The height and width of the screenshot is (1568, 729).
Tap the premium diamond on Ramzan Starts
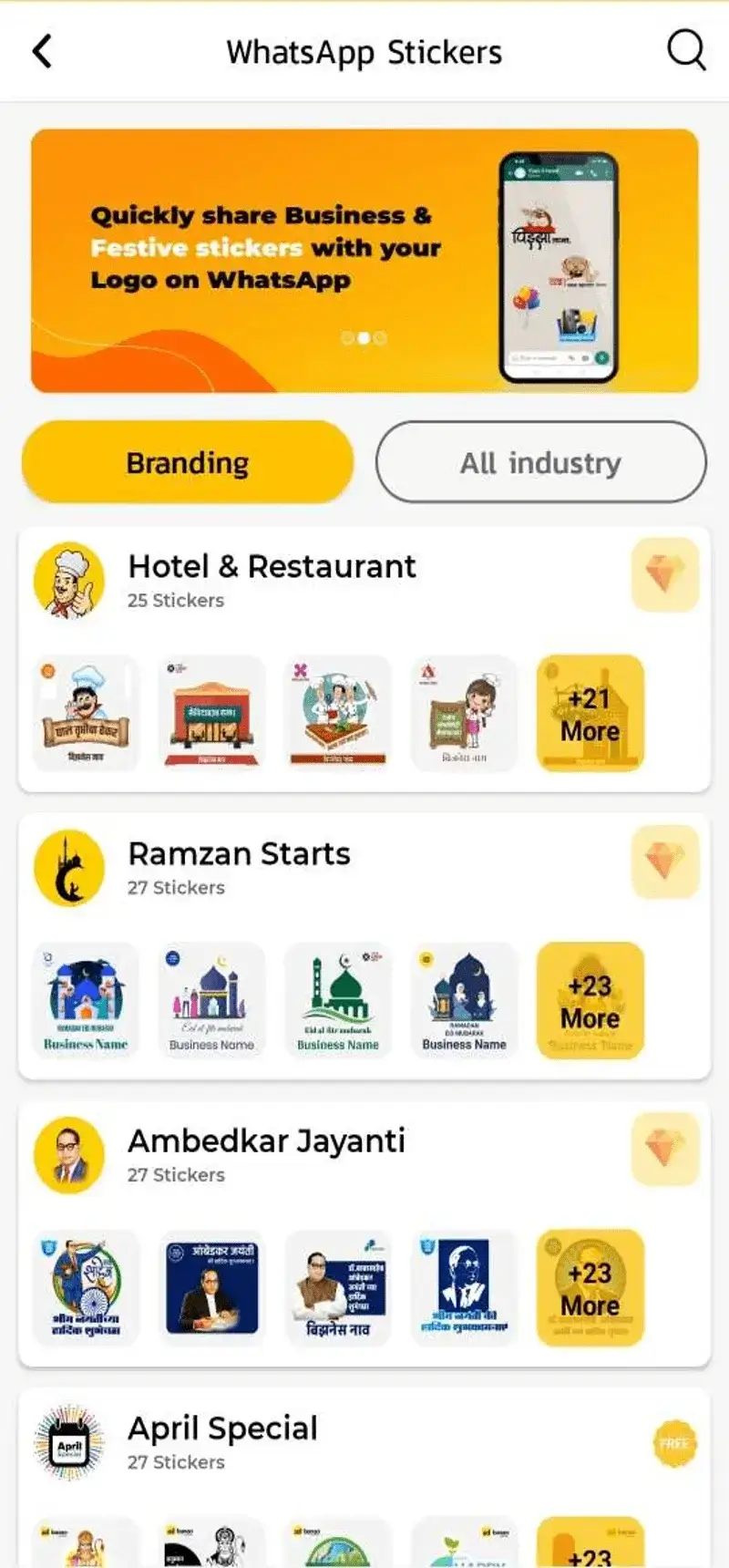point(665,861)
